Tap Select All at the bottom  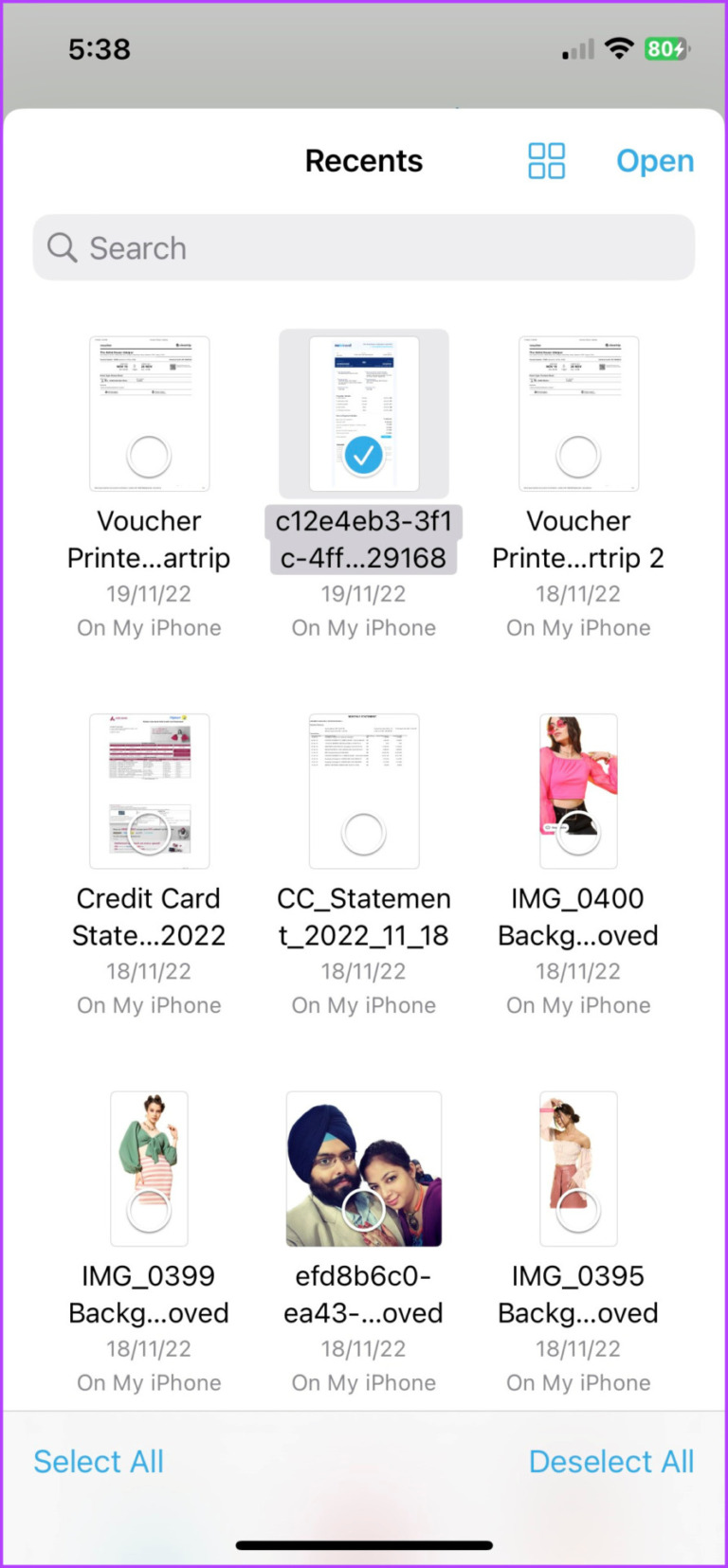[x=98, y=1460]
